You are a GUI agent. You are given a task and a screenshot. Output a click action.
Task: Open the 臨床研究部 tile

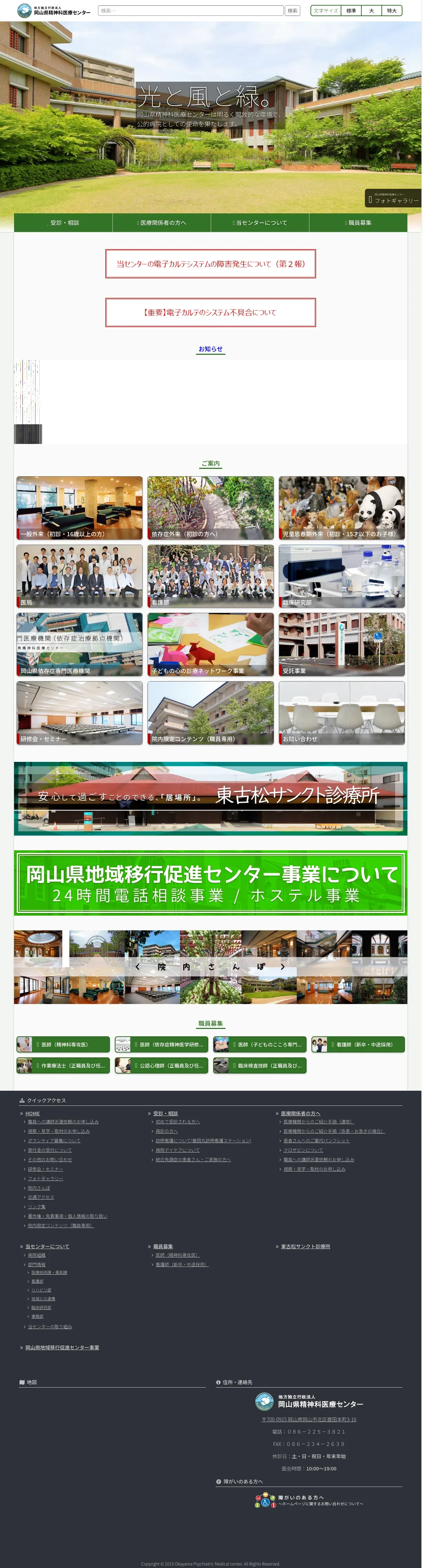tap(342, 576)
